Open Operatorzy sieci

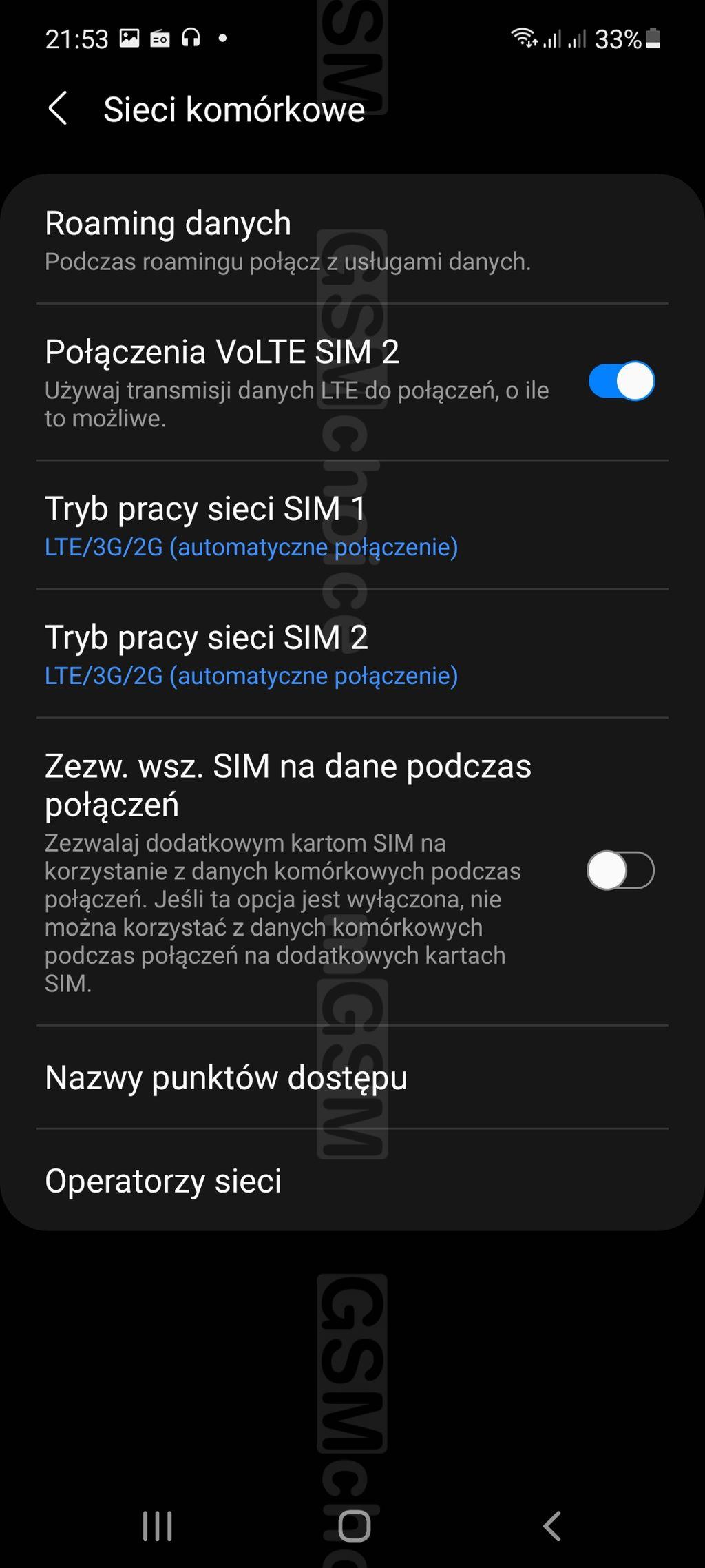[352, 1180]
